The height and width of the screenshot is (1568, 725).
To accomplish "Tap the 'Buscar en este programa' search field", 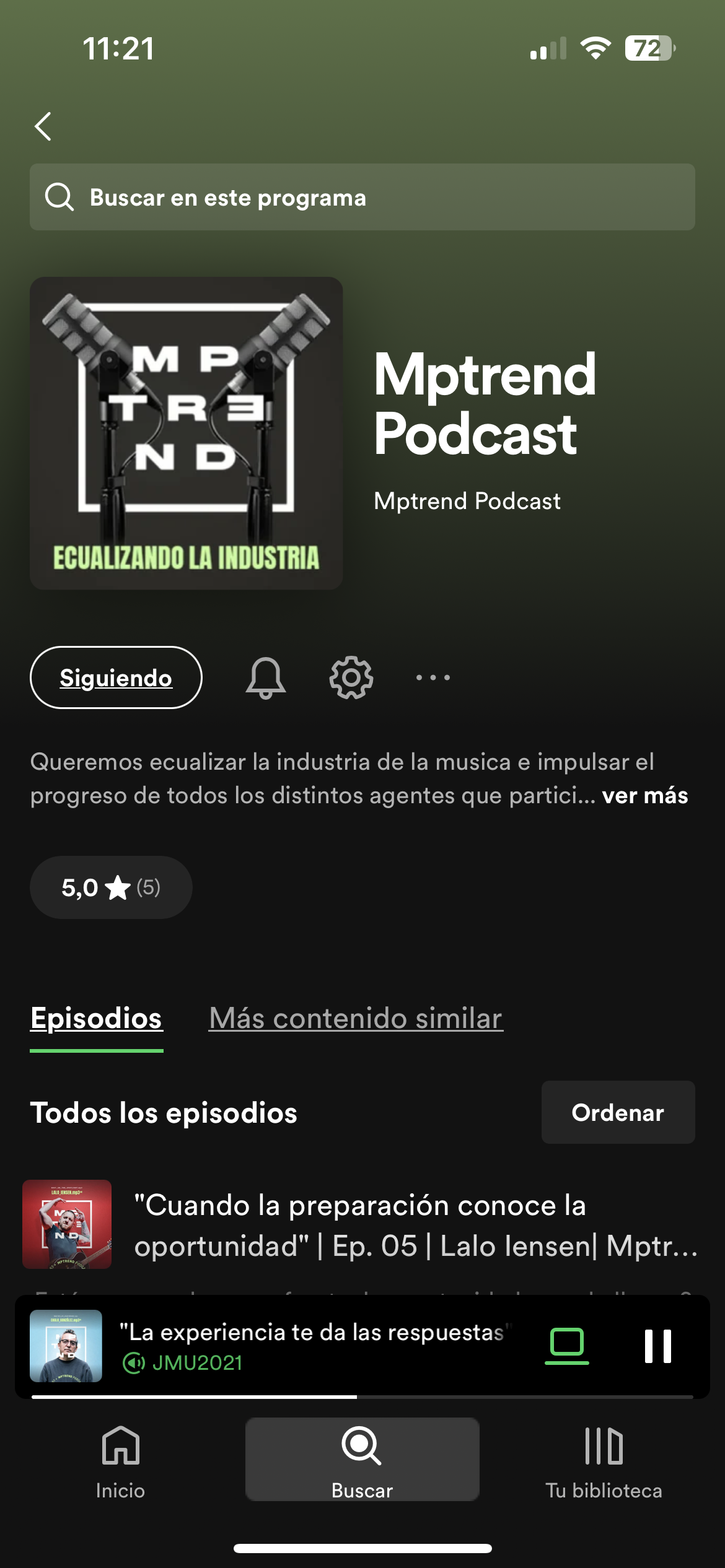I will tap(362, 198).
